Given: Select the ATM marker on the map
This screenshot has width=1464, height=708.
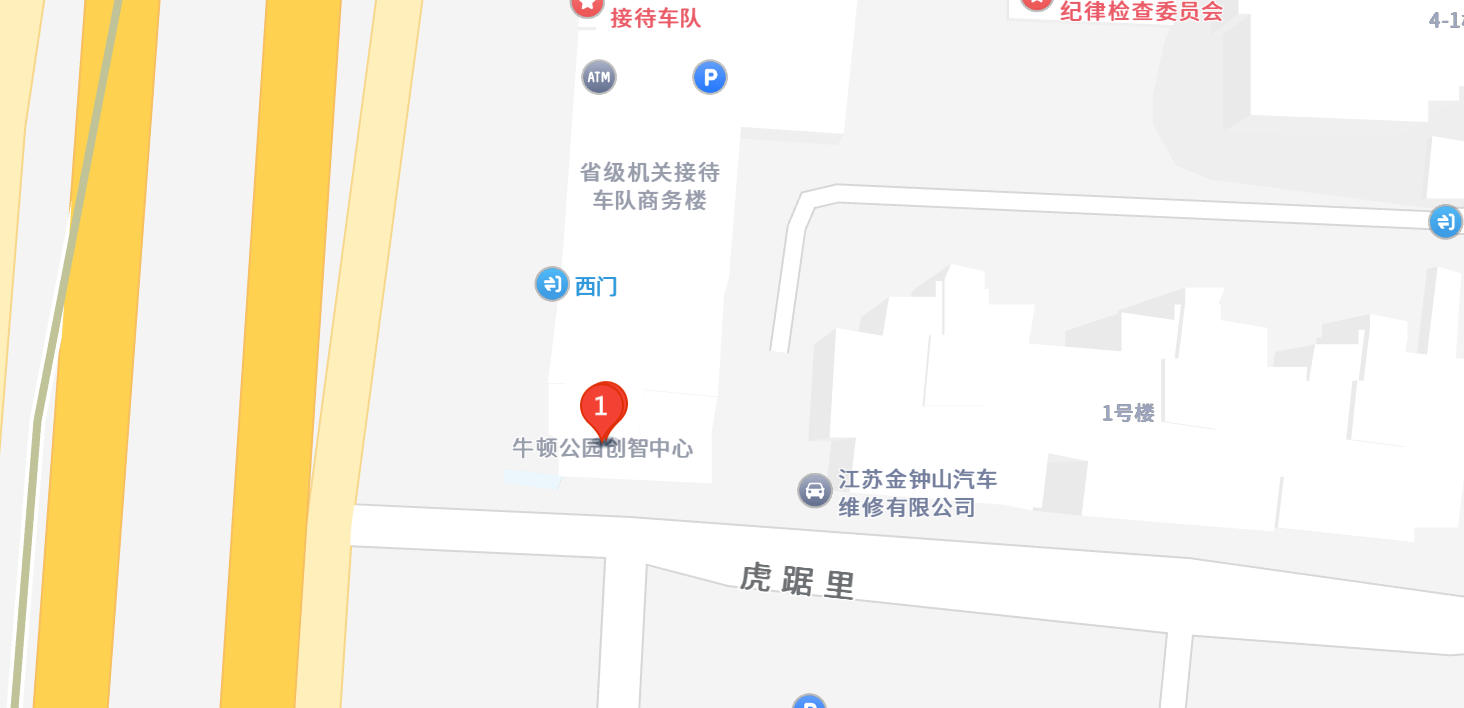Looking at the screenshot, I should point(599,77).
